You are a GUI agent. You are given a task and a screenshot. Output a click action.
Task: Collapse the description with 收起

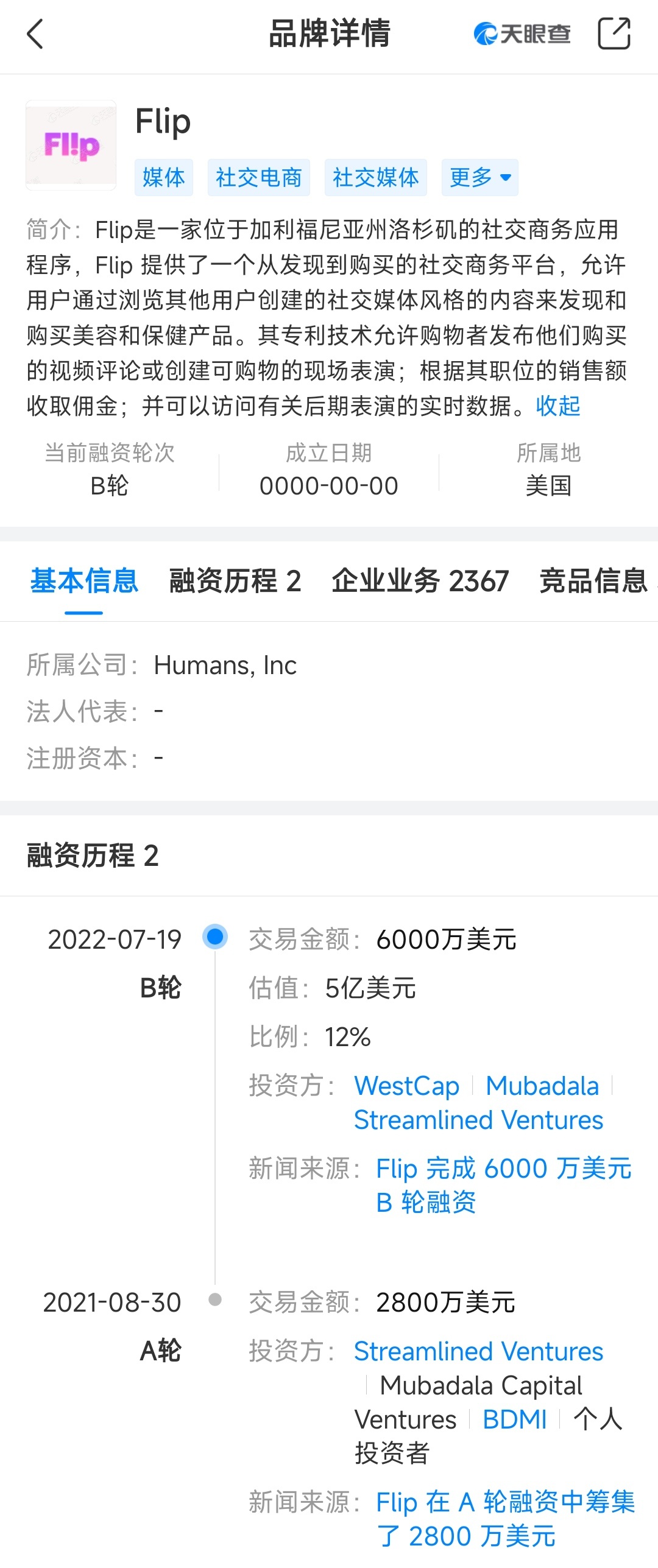pos(557,407)
